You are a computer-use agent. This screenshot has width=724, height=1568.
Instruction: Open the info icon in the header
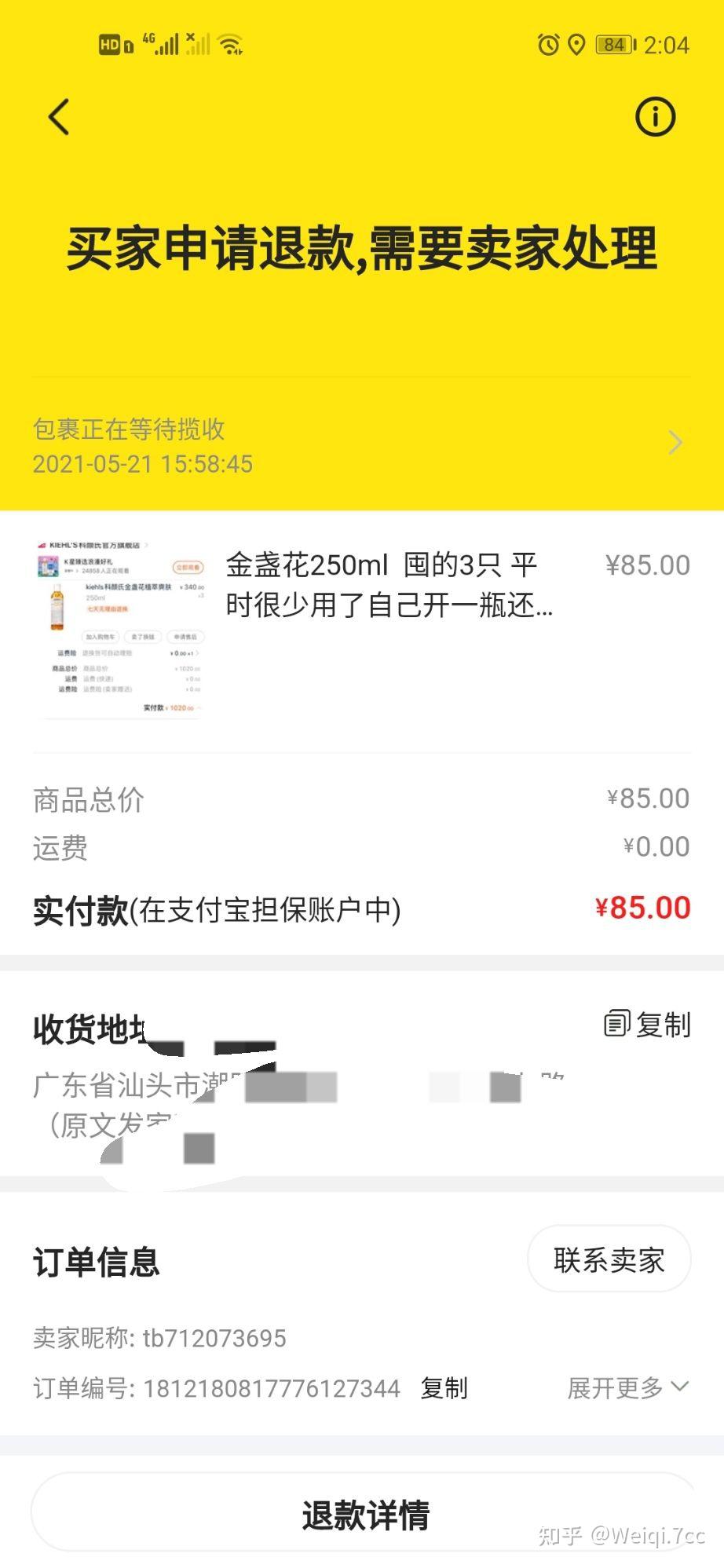click(654, 117)
